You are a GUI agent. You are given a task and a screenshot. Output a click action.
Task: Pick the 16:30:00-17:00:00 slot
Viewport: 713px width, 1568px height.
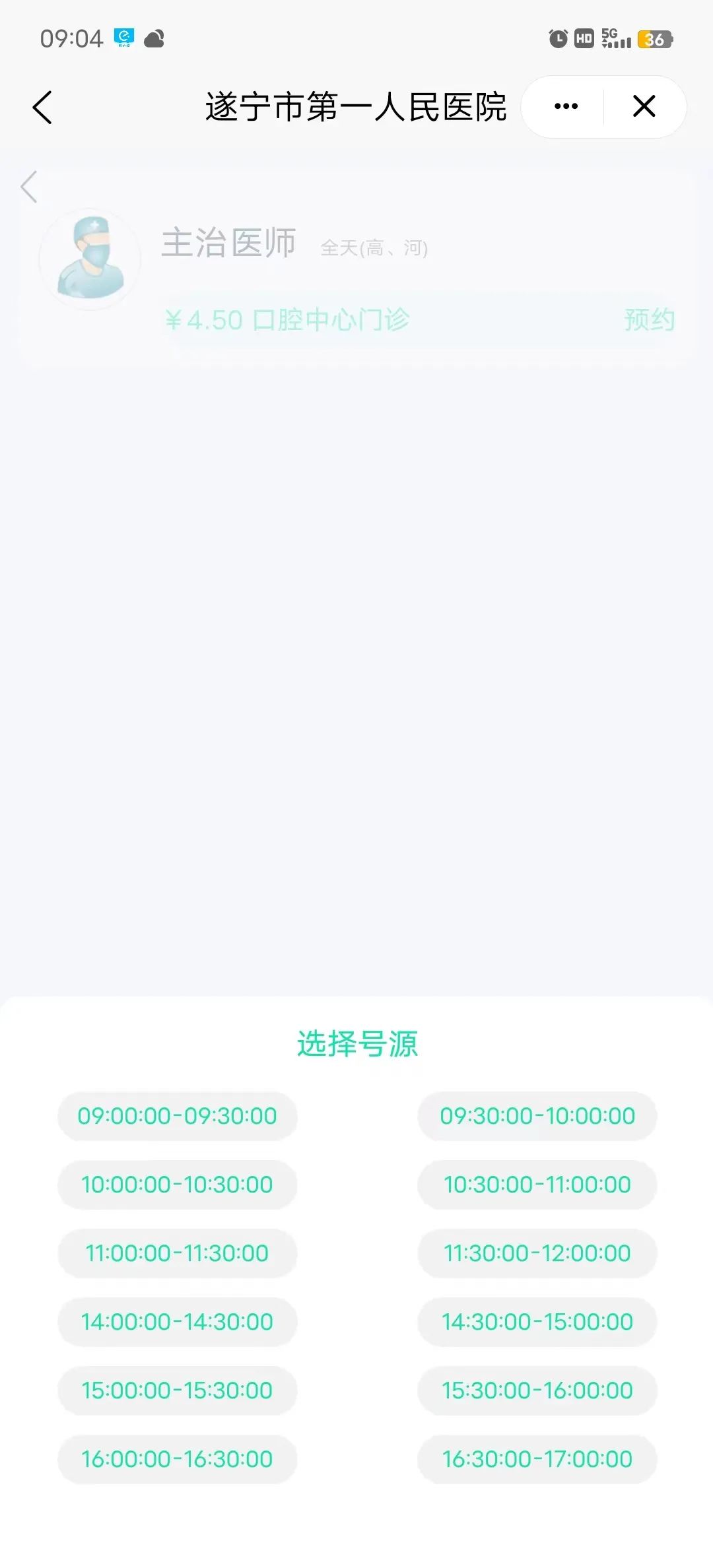coord(537,1459)
